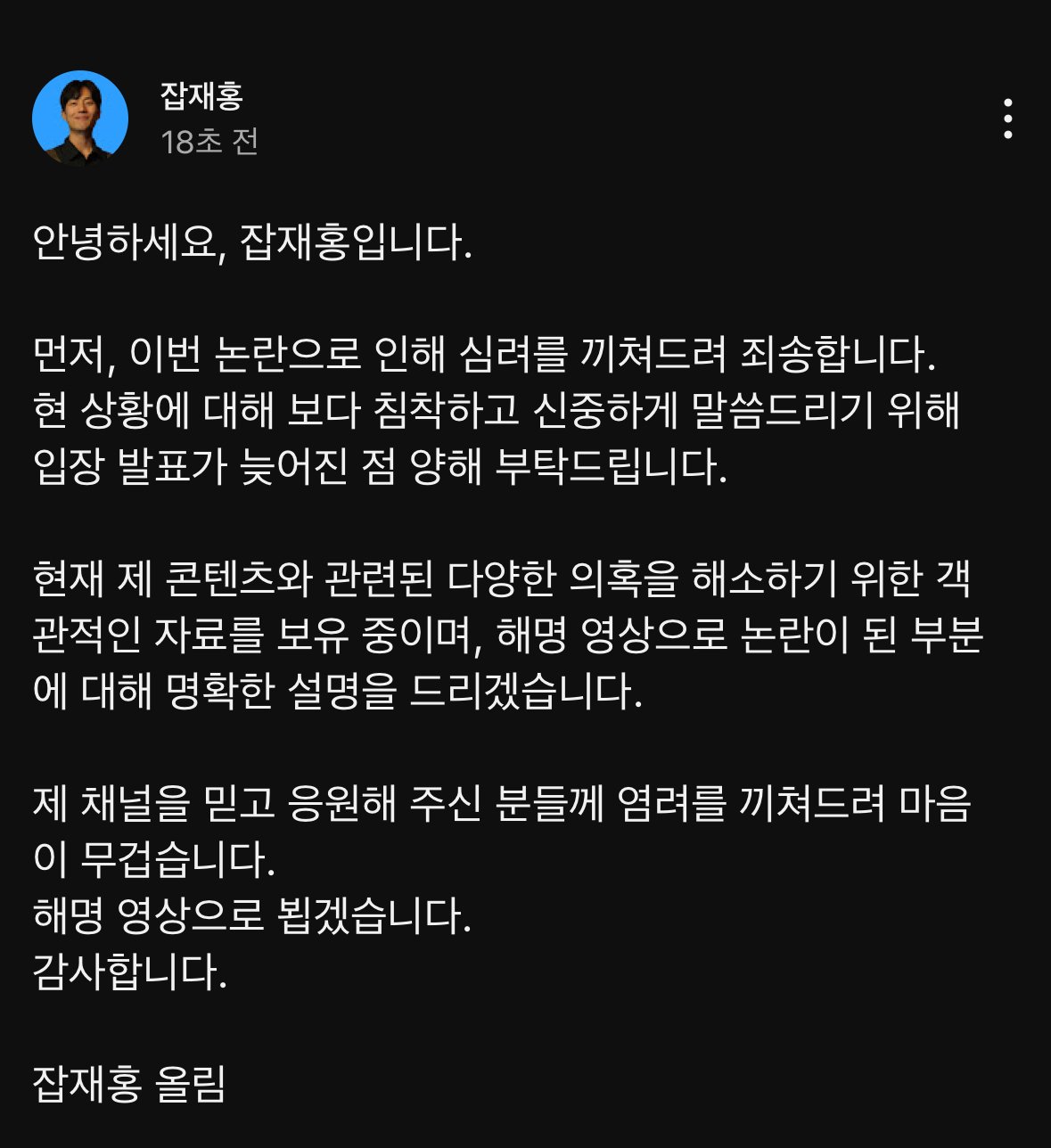
Task: Click the circular channel picture
Action: click(x=80, y=116)
